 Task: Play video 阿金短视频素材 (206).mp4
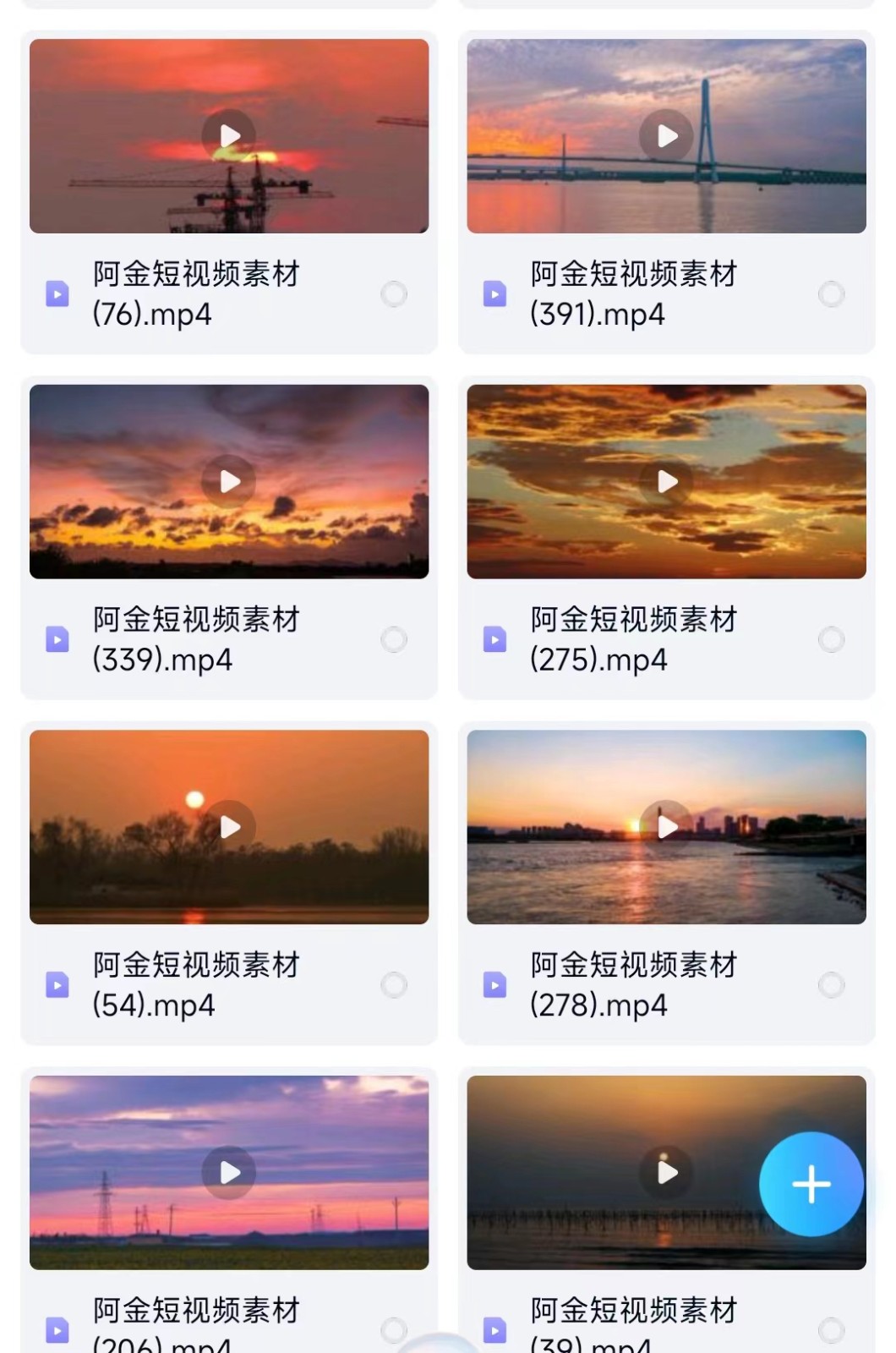click(229, 1172)
